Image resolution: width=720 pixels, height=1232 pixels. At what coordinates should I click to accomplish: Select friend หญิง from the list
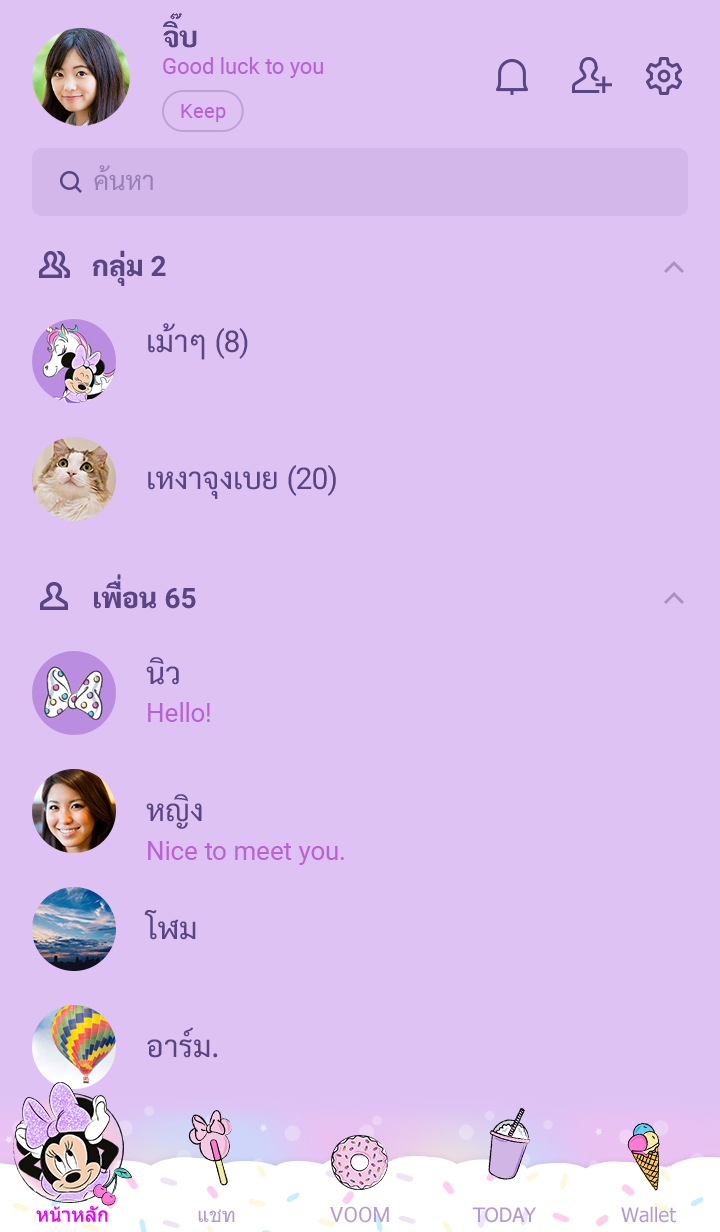pyautogui.click(x=244, y=830)
